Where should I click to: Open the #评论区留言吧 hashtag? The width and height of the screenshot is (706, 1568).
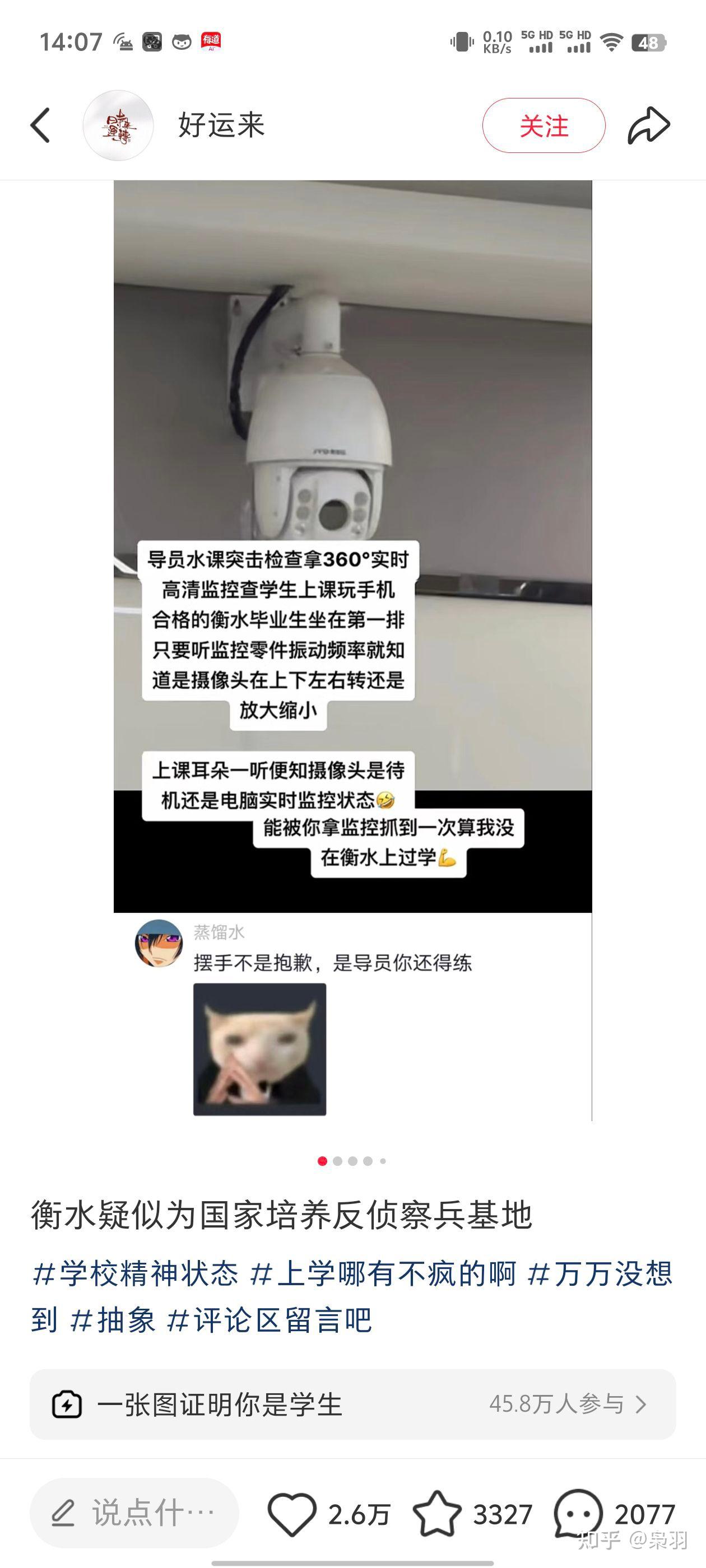(270, 1320)
